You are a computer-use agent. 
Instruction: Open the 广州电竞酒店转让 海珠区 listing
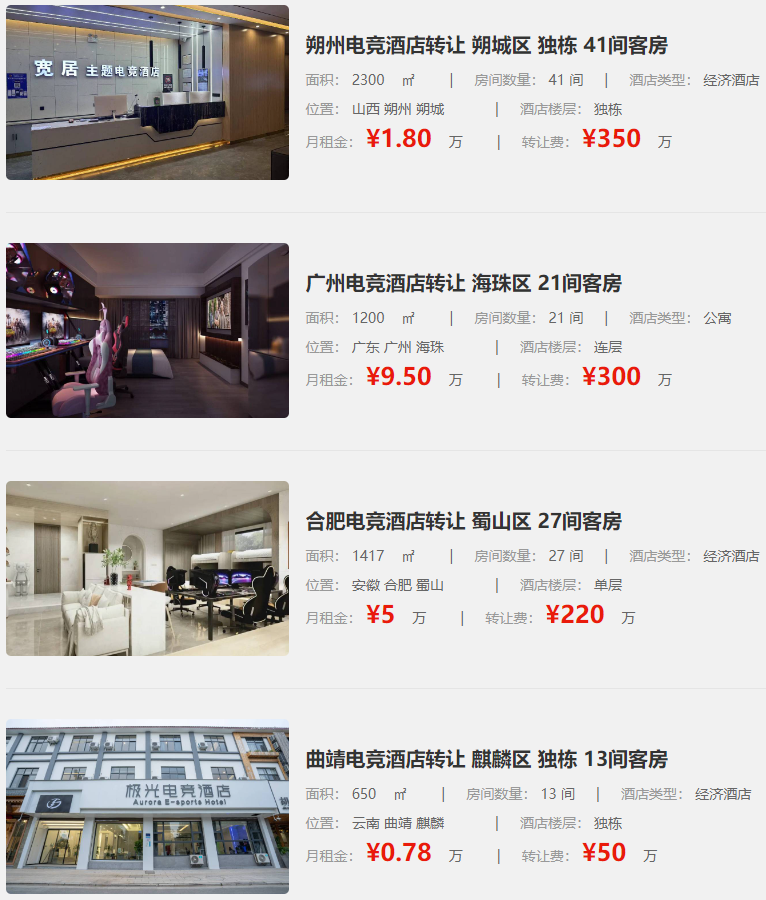(463, 283)
